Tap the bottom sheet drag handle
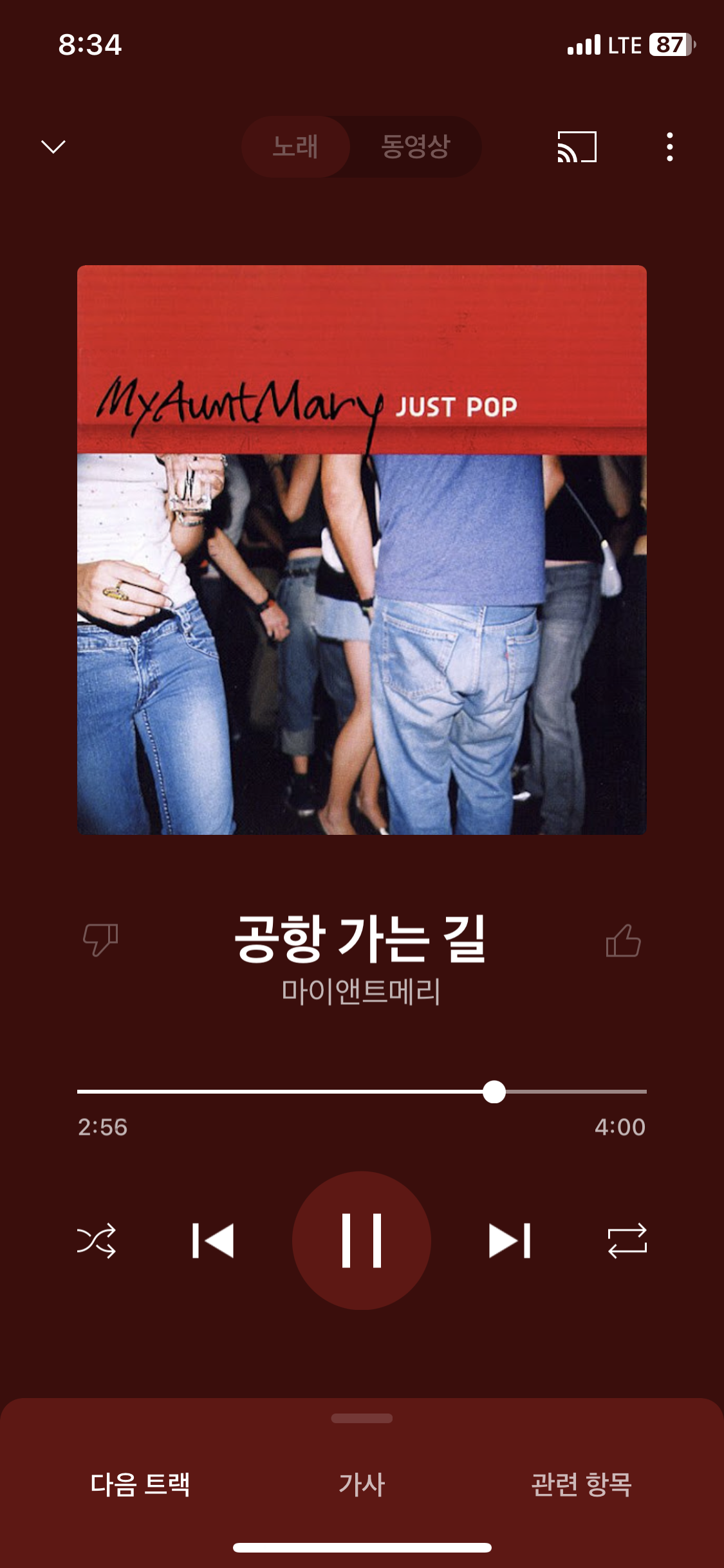Viewport: 724px width, 1568px height. pyautogui.click(x=362, y=1418)
